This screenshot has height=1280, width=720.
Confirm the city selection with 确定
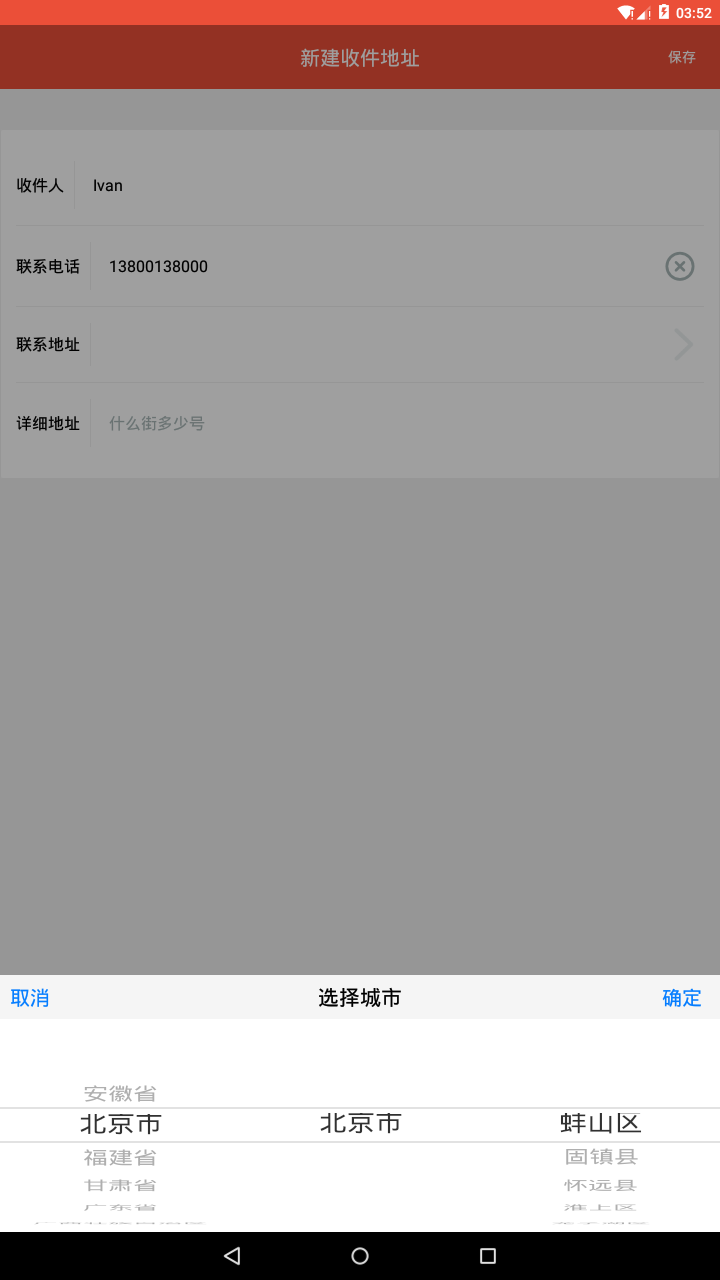(682, 998)
